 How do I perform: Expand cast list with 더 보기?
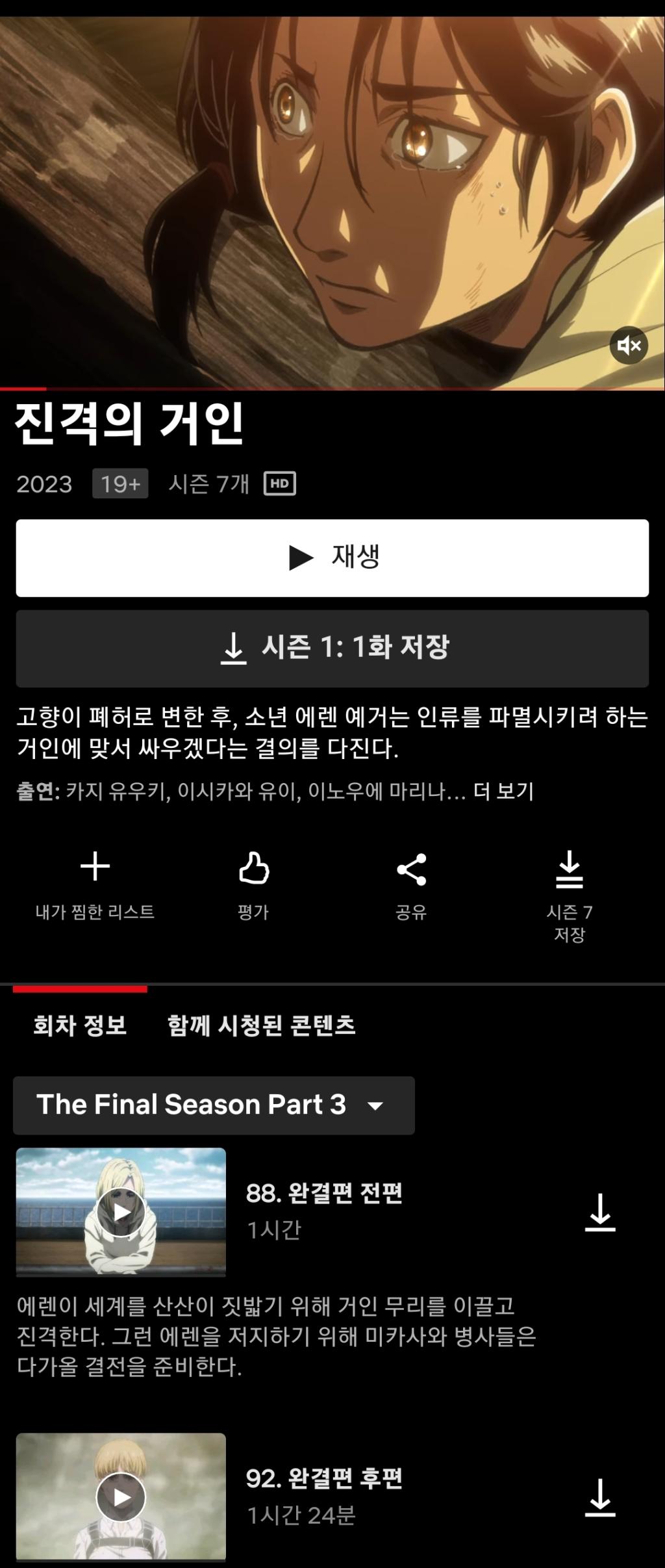503,791
